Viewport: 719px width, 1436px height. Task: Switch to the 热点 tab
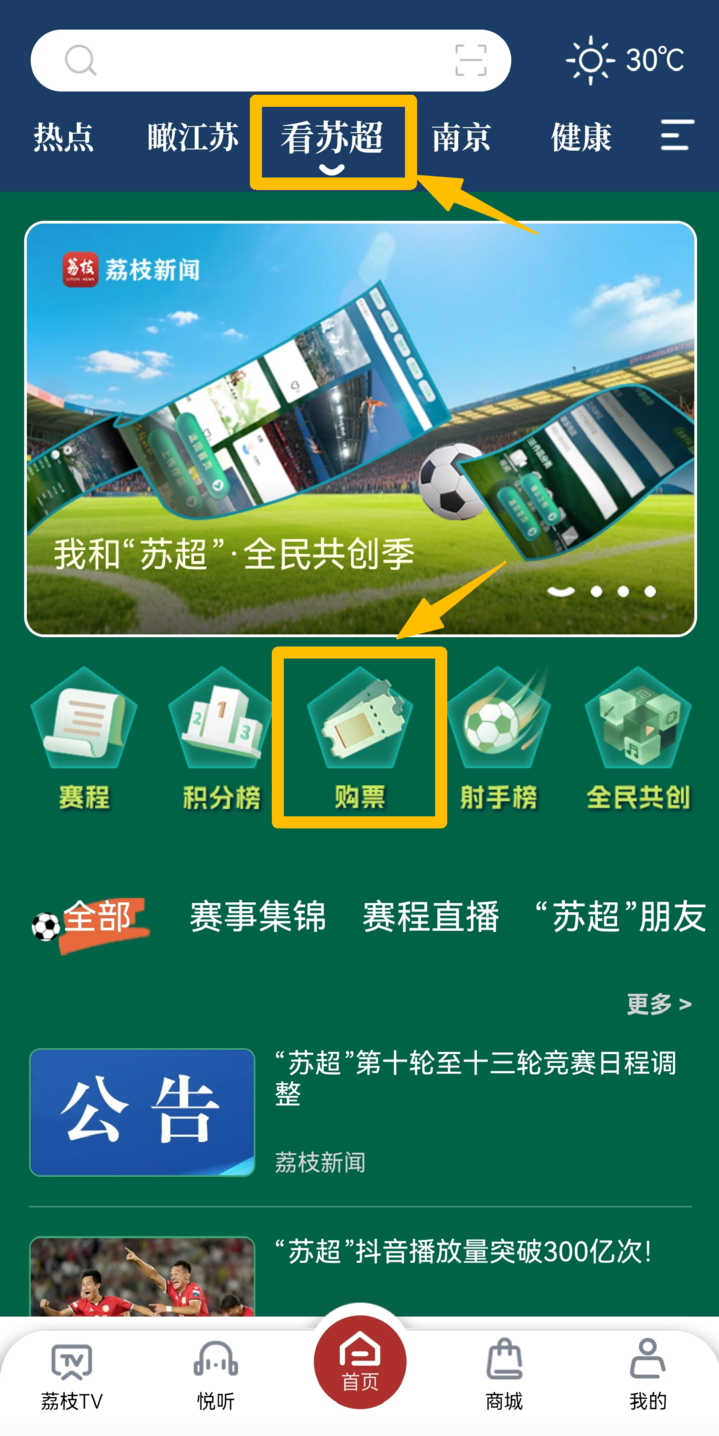coord(64,137)
